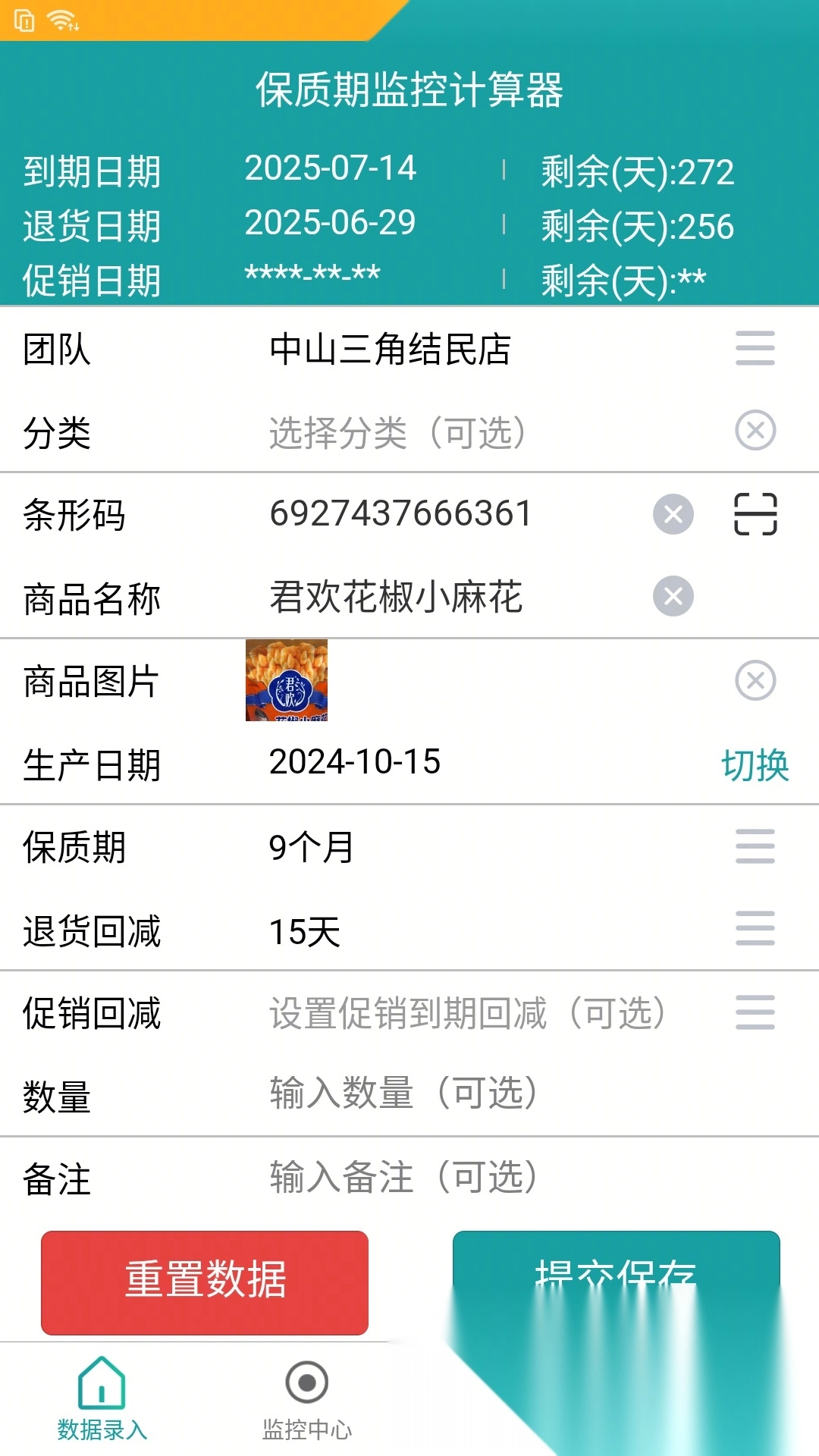819x1456 pixels.
Task: Tap the red 重置数据 button
Action: pos(205,1281)
